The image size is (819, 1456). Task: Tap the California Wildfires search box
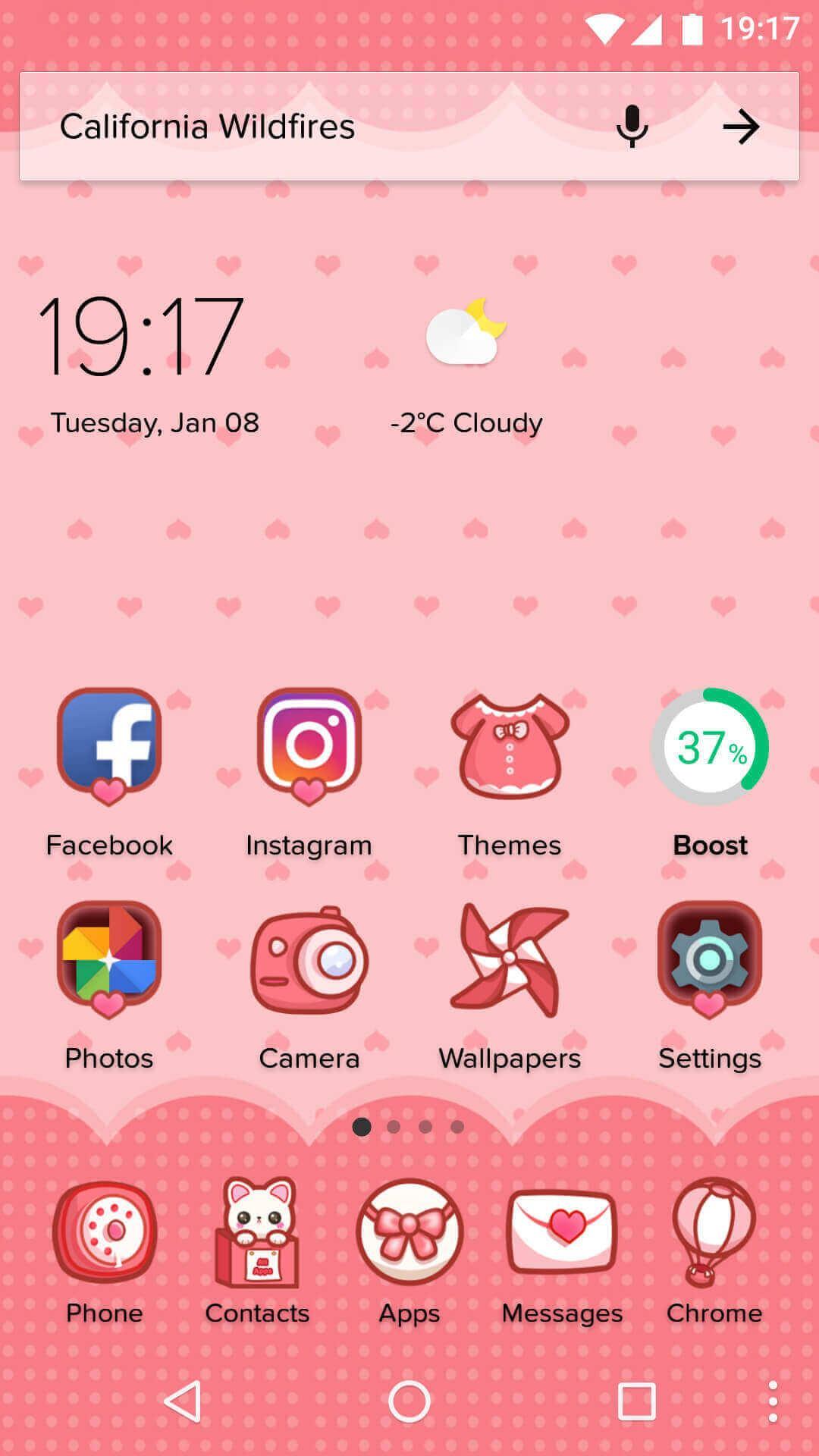pos(303,127)
